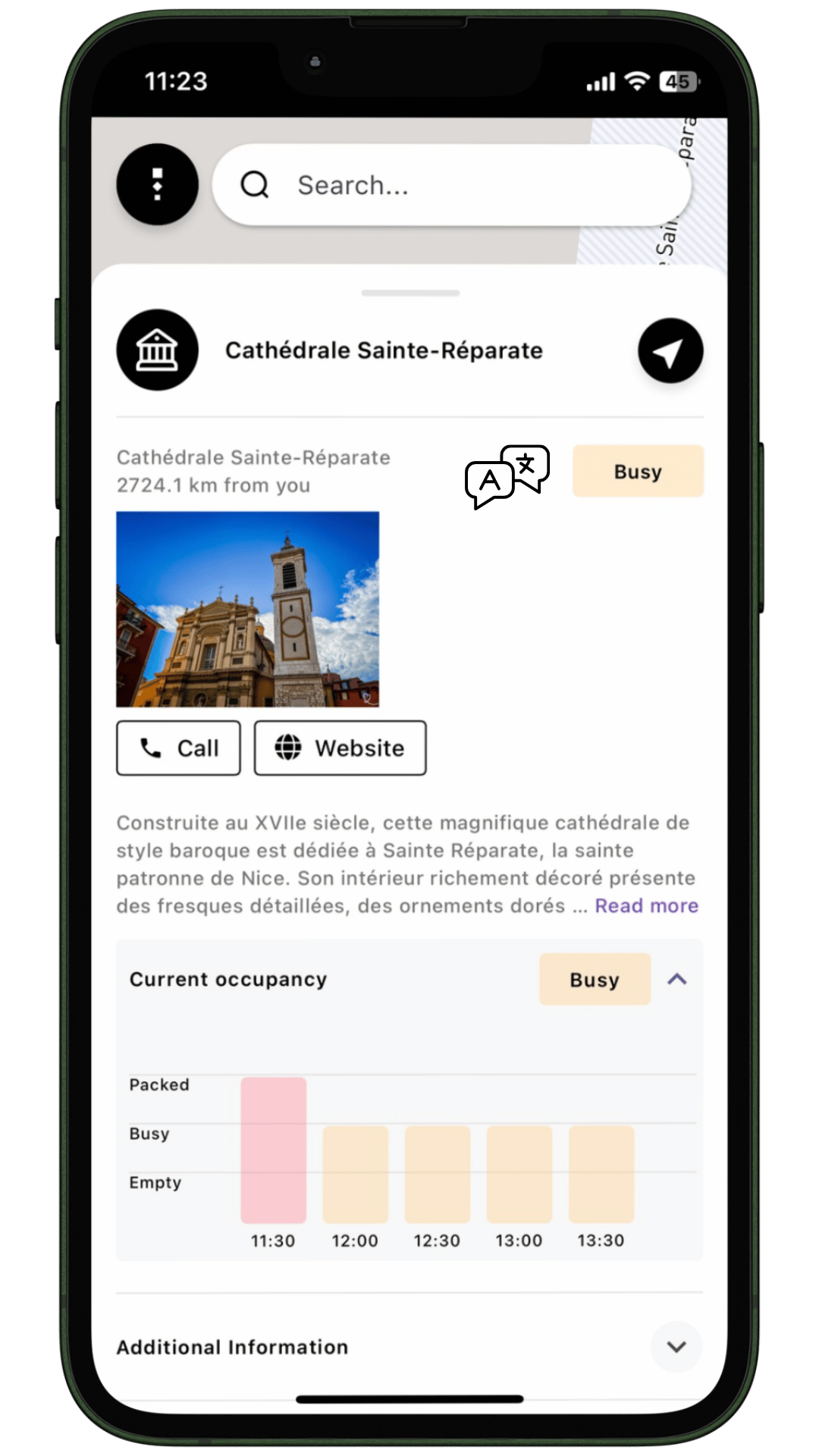Open the cathedral photo

(x=247, y=609)
